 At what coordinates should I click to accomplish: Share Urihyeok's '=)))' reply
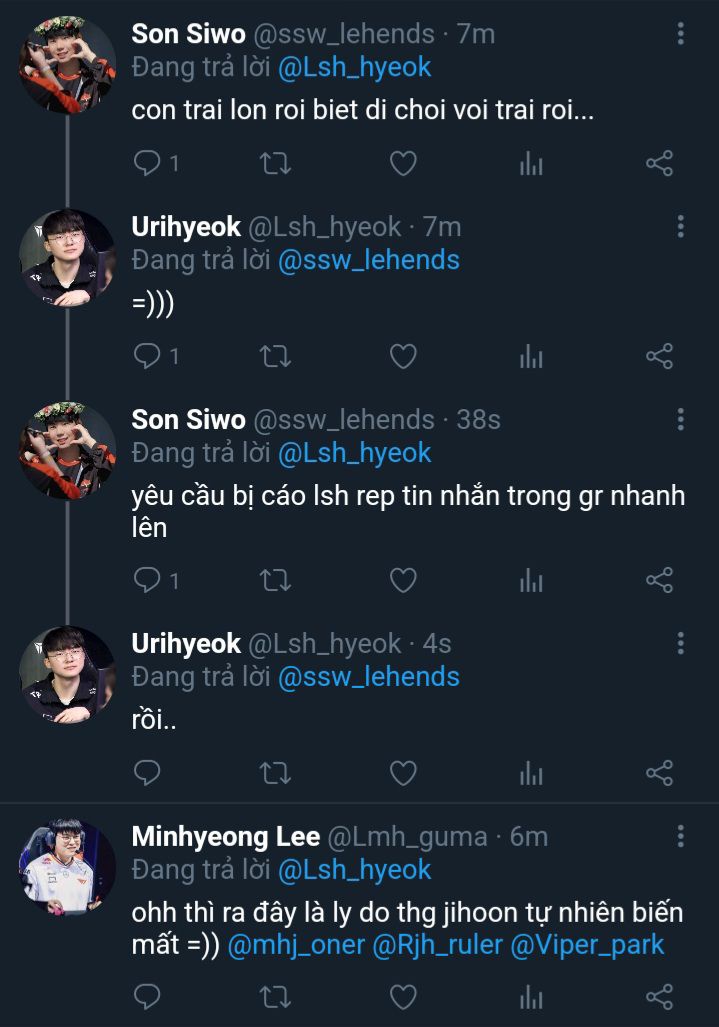[x=659, y=356]
